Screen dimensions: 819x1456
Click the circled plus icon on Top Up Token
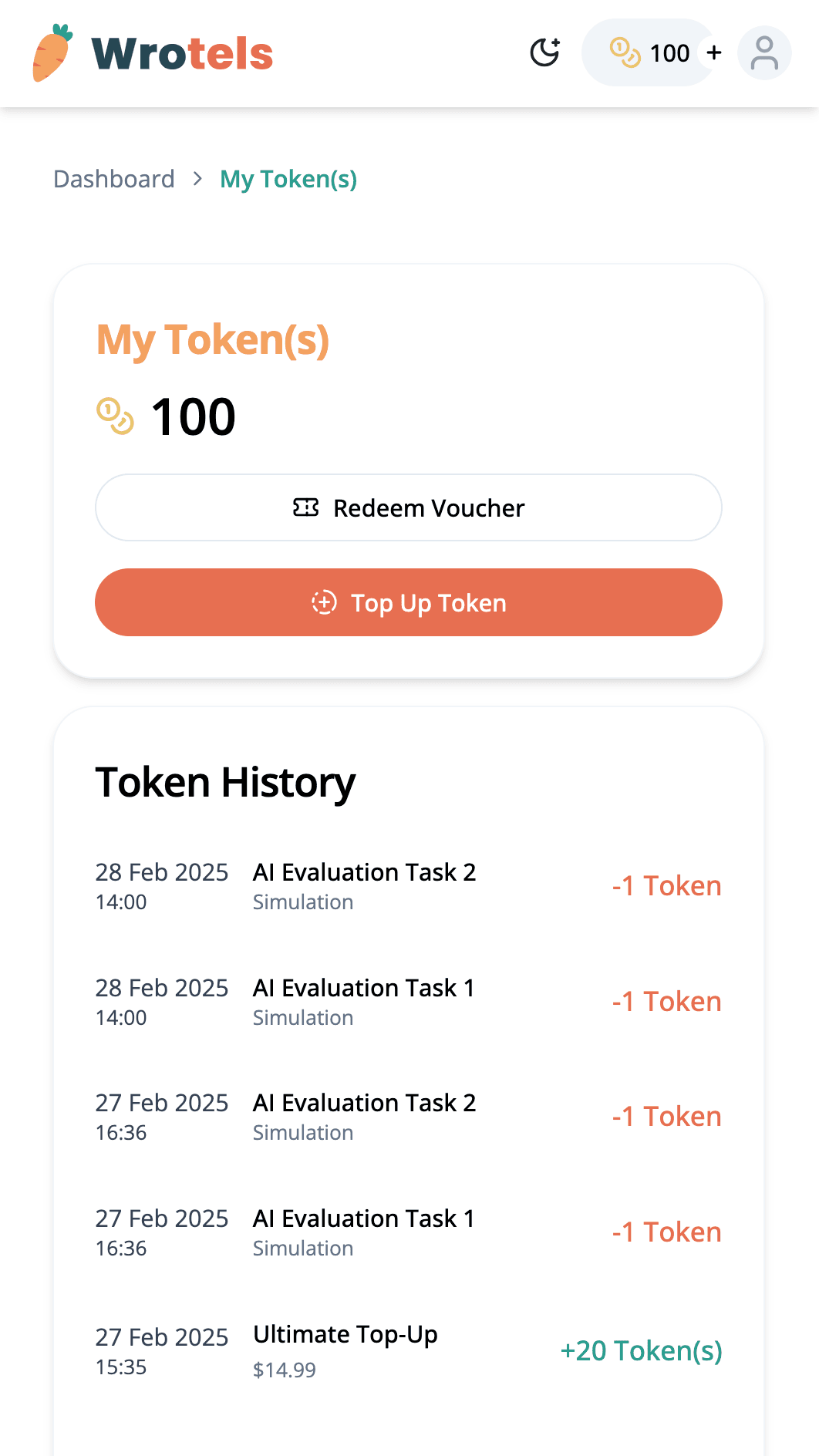[324, 603]
